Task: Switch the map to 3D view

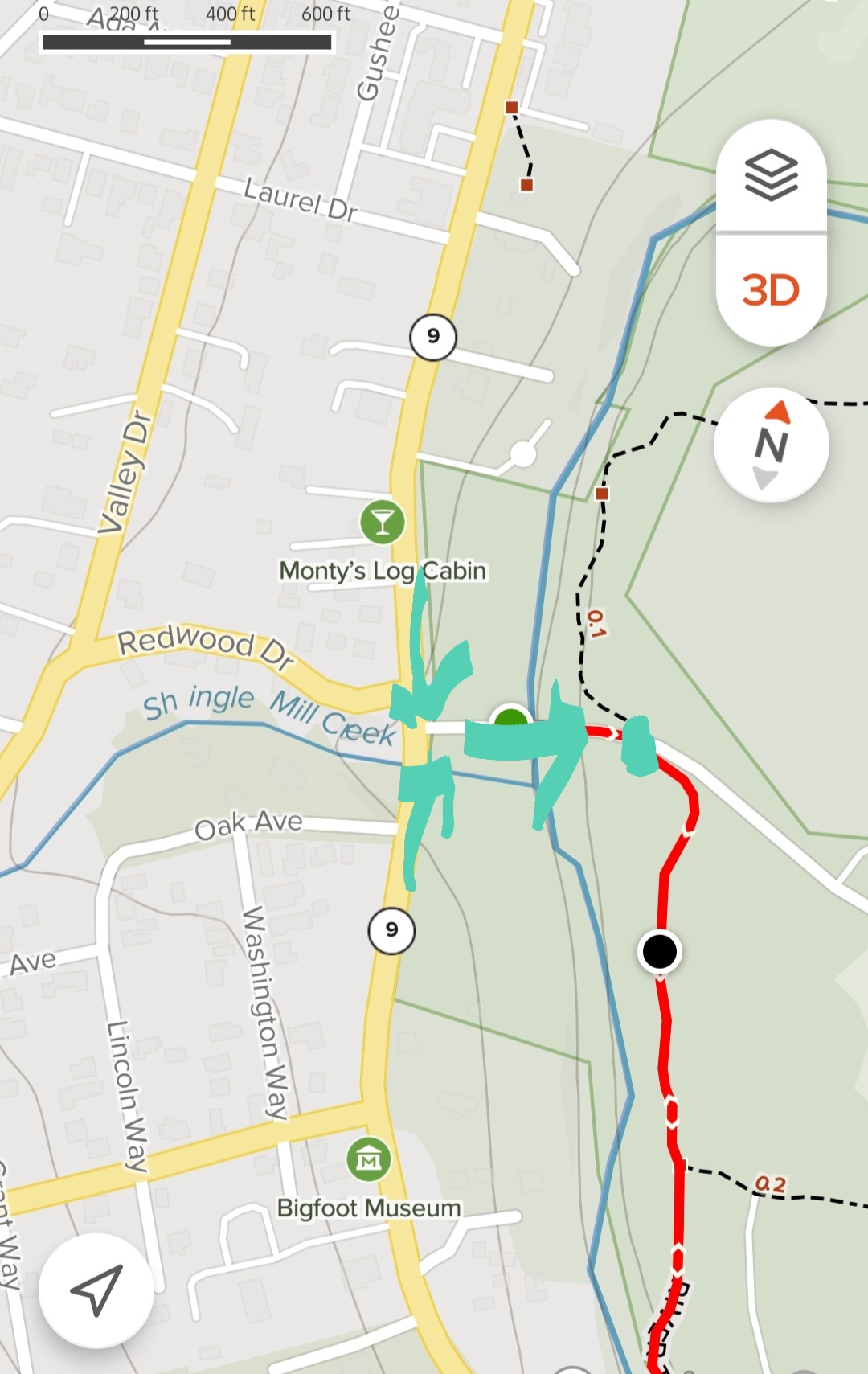Action: point(771,290)
